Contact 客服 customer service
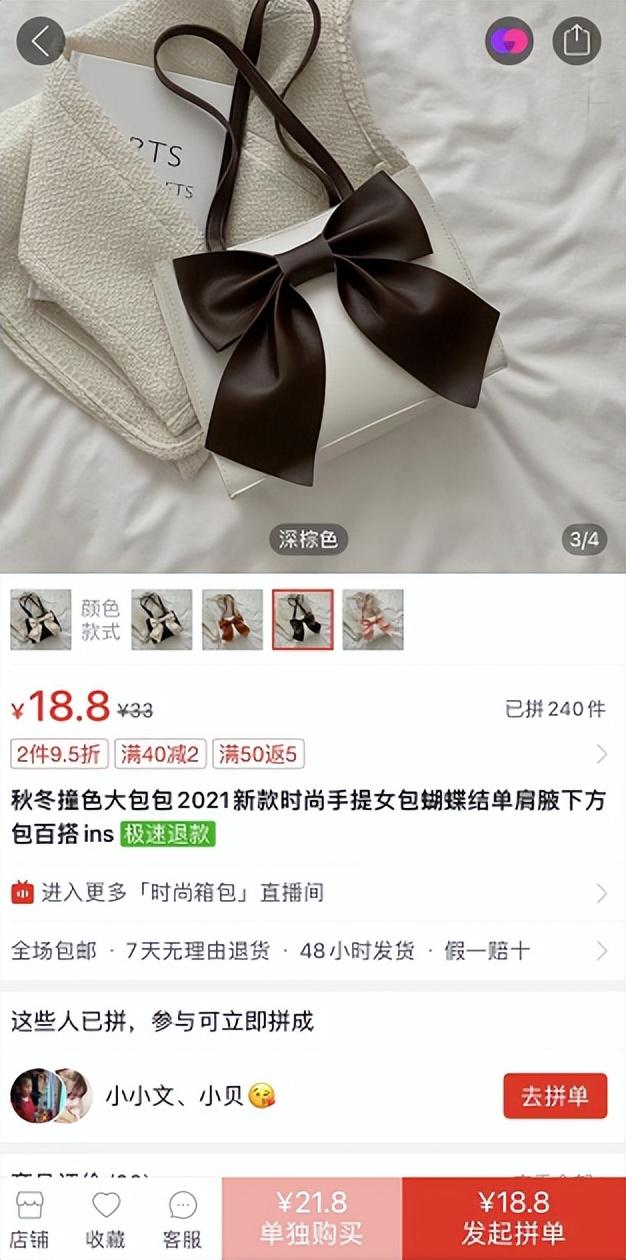Screen dimensions: 626x1260 click(183, 1218)
